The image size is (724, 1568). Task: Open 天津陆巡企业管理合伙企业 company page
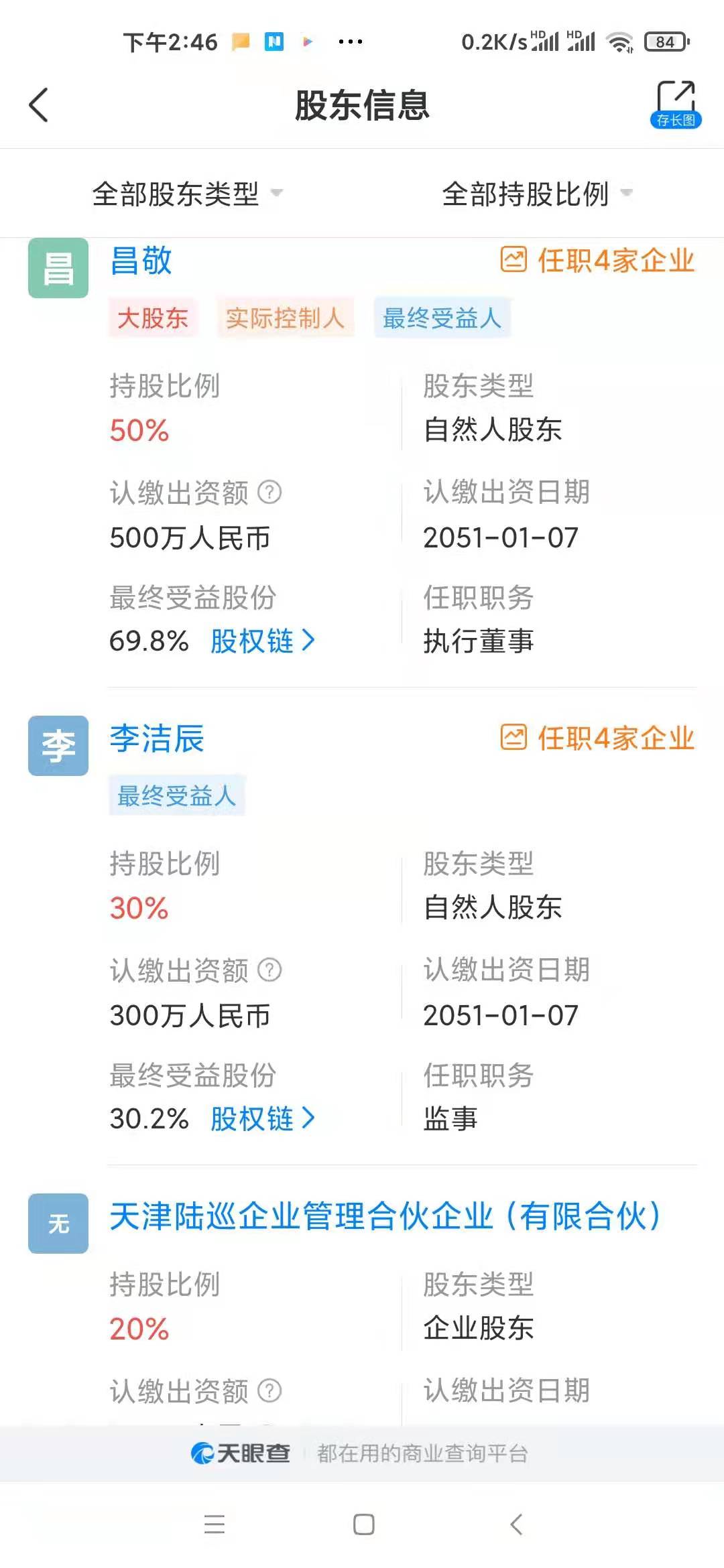point(385,1216)
